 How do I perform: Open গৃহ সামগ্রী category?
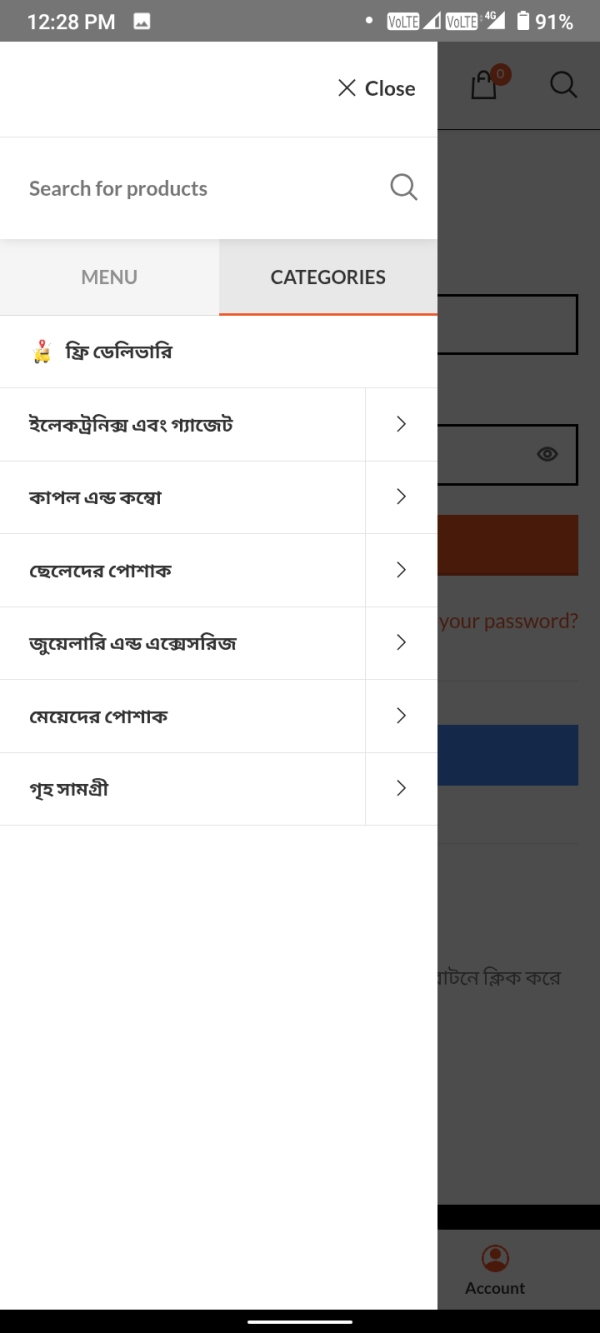click(x=182, y=789)
